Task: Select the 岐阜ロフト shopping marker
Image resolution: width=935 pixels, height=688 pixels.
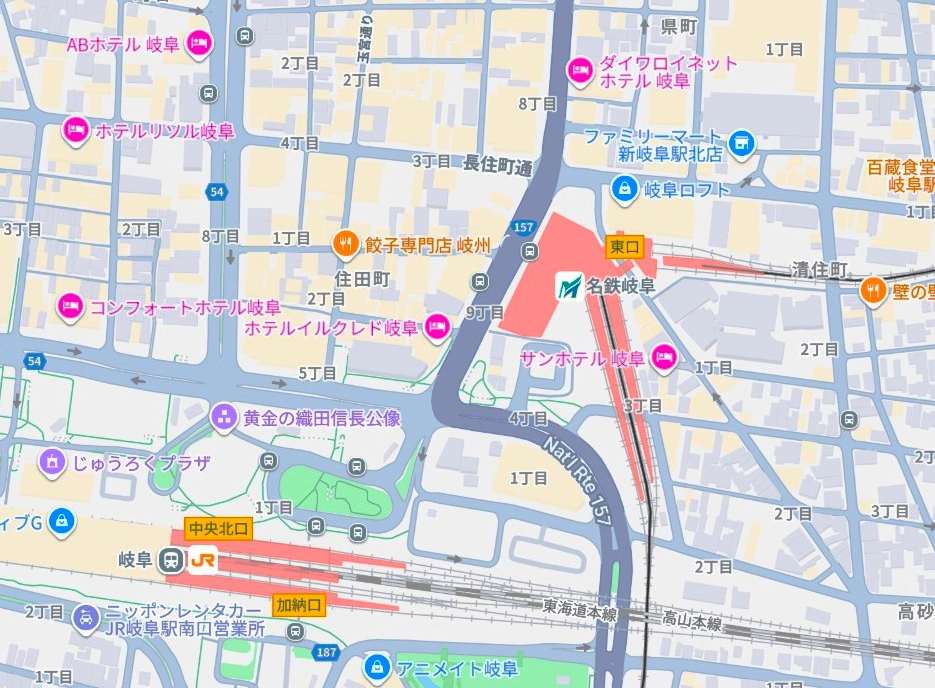Action: (624, 188)
